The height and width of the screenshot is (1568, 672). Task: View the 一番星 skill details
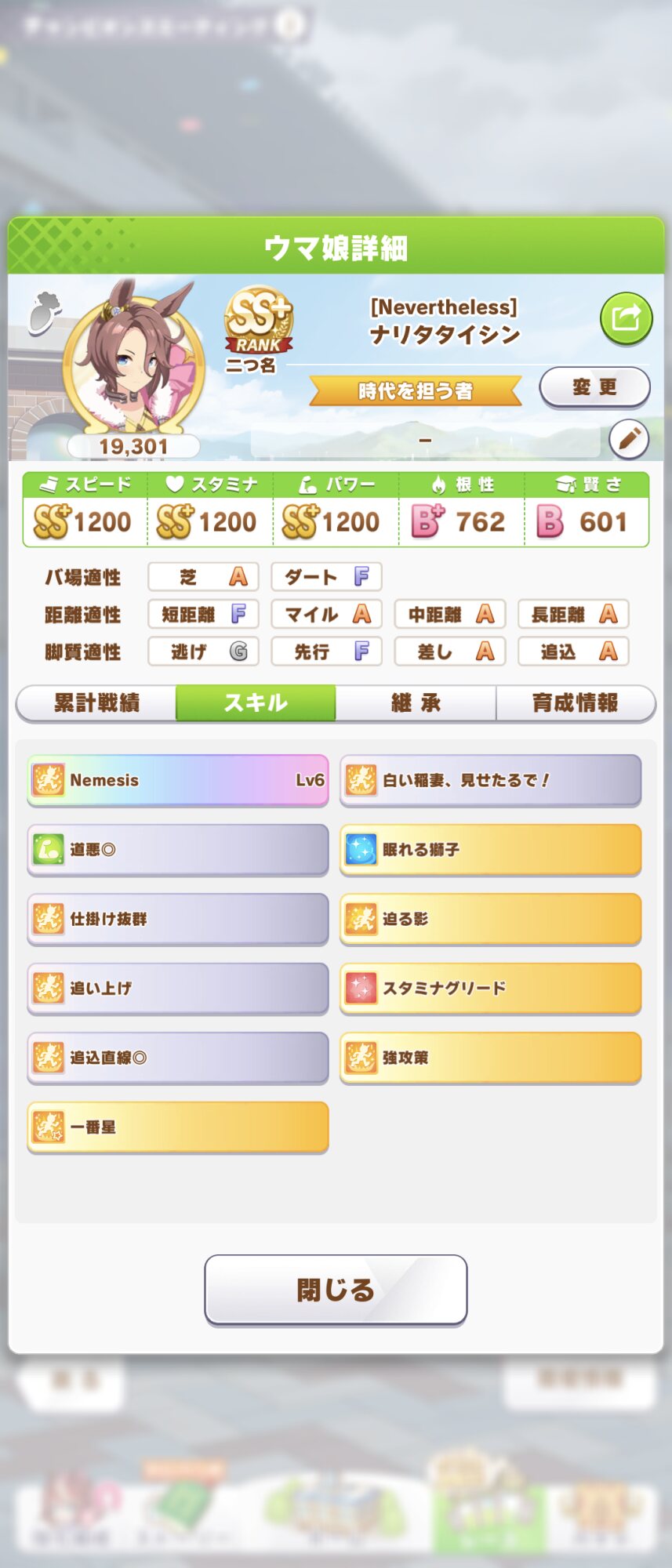178,1127
